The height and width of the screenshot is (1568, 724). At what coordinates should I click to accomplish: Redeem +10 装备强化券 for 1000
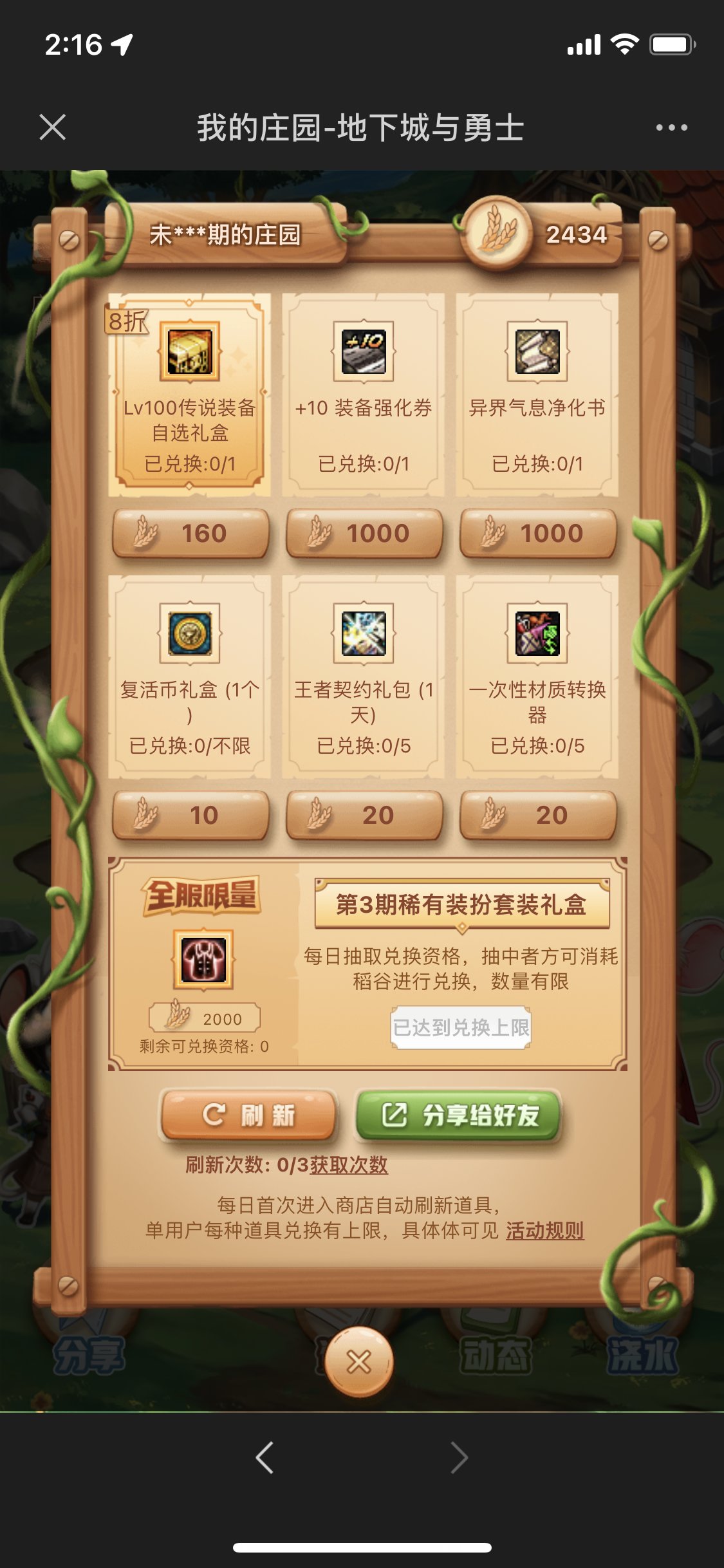[364, 533]
